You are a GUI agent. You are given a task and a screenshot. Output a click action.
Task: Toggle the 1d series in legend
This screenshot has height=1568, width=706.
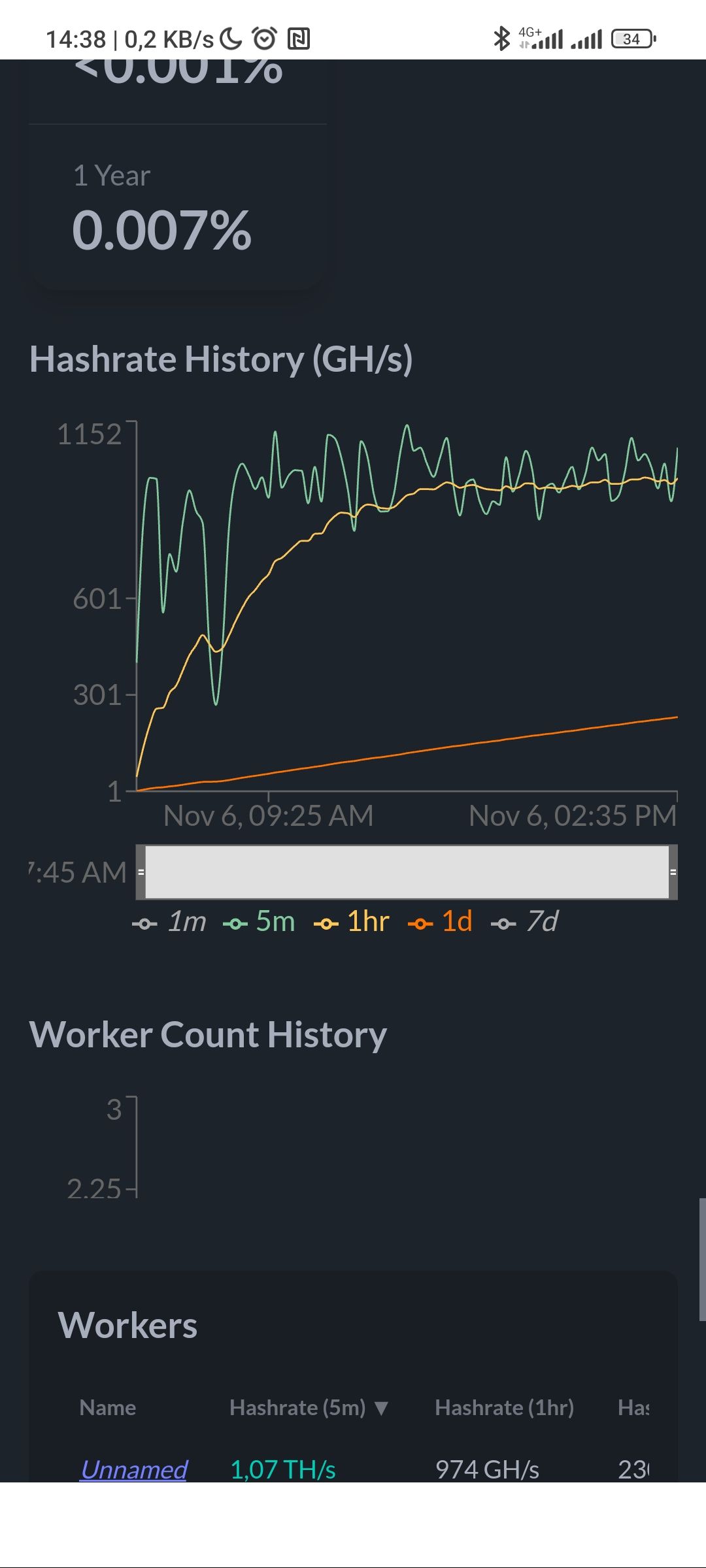[x=441, y=922]
